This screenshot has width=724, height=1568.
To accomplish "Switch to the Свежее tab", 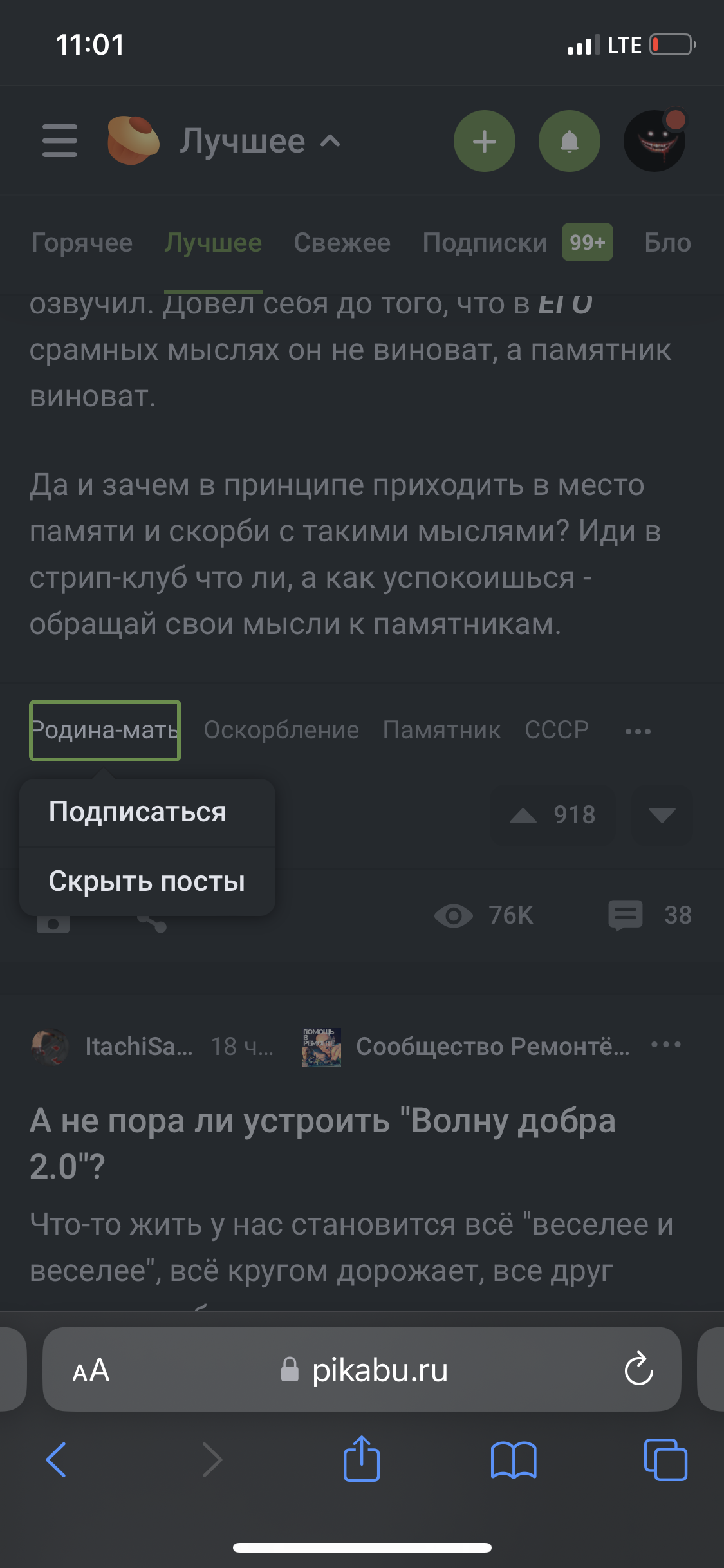I will pyautogui.click(x=342, y=243).
